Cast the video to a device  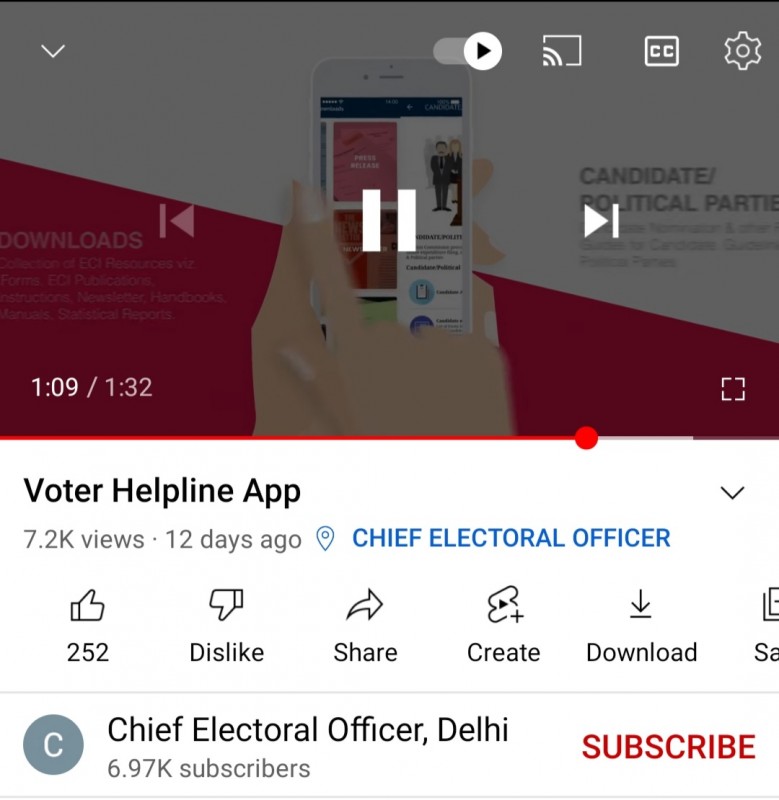coord(562,51)
